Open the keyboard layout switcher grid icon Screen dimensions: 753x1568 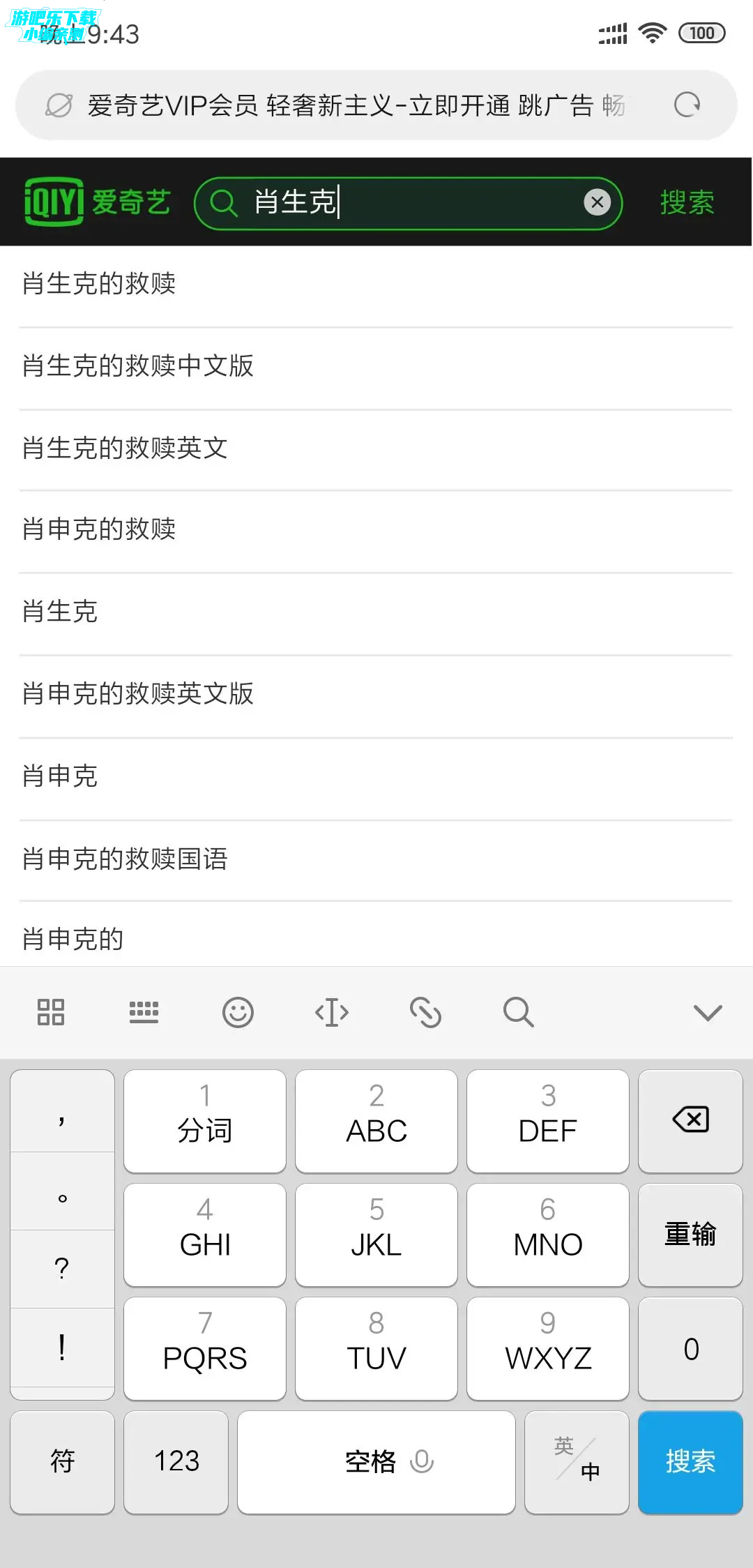pyautogui.click(x=50, y=1013)
